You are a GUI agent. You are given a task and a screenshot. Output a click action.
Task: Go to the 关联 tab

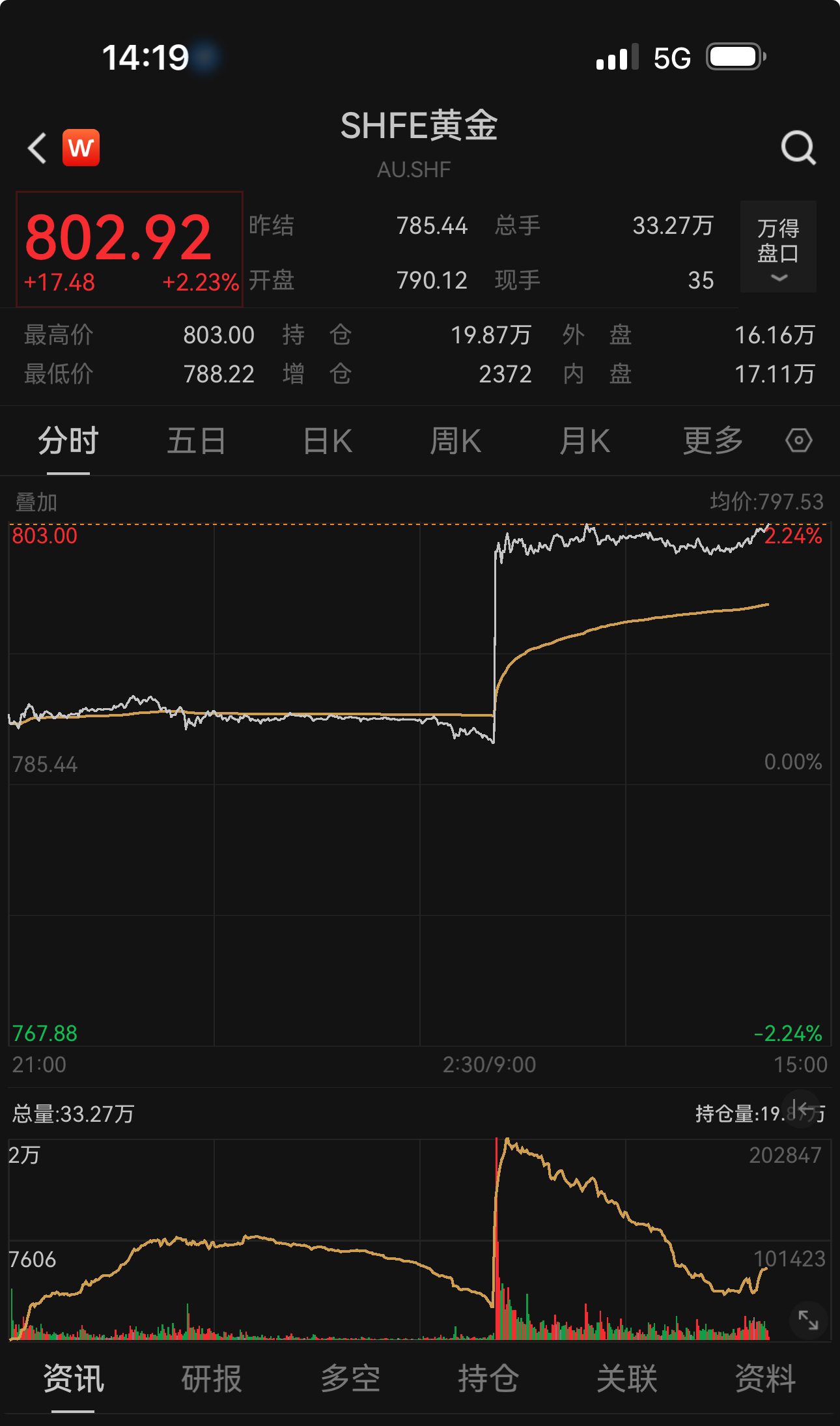click(626, 1379)
